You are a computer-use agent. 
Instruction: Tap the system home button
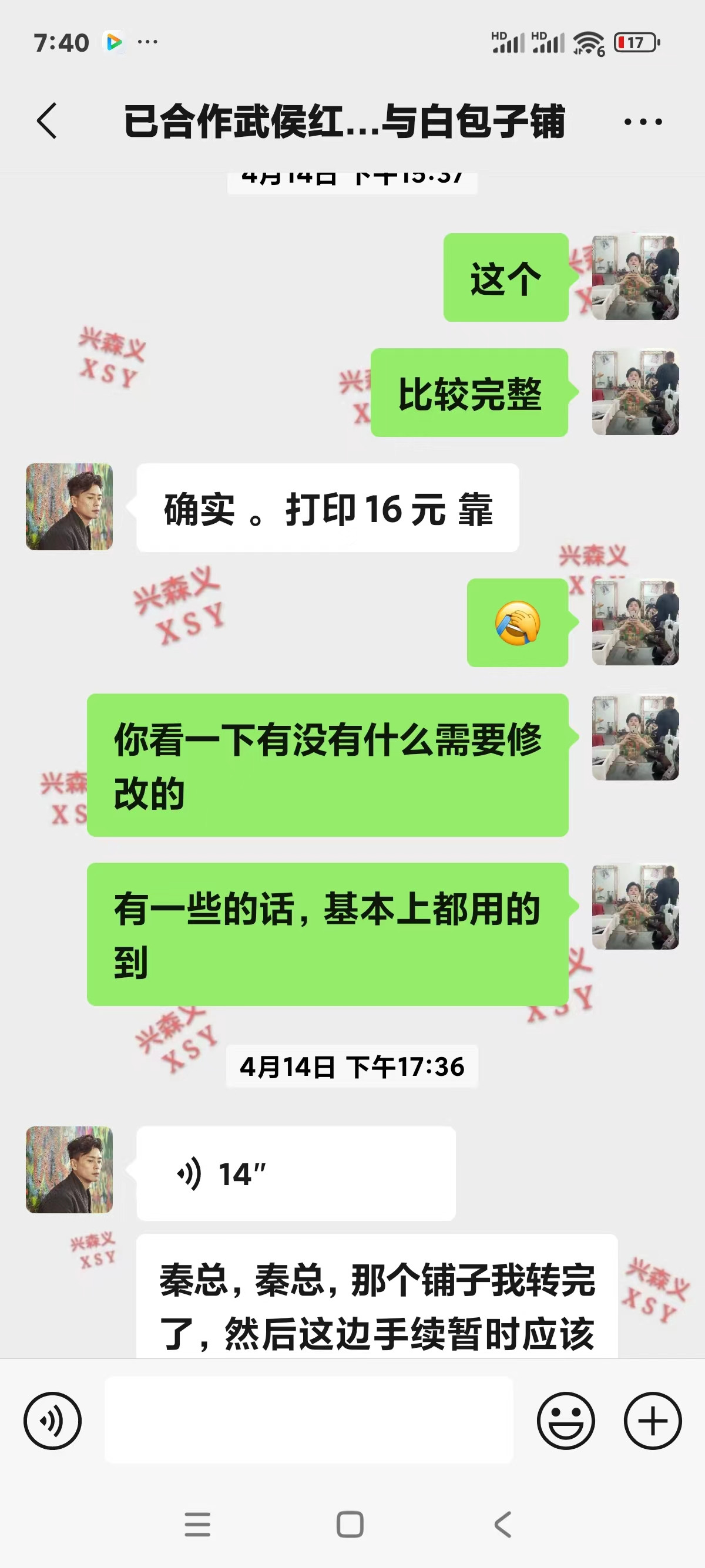coord(350,1524)
